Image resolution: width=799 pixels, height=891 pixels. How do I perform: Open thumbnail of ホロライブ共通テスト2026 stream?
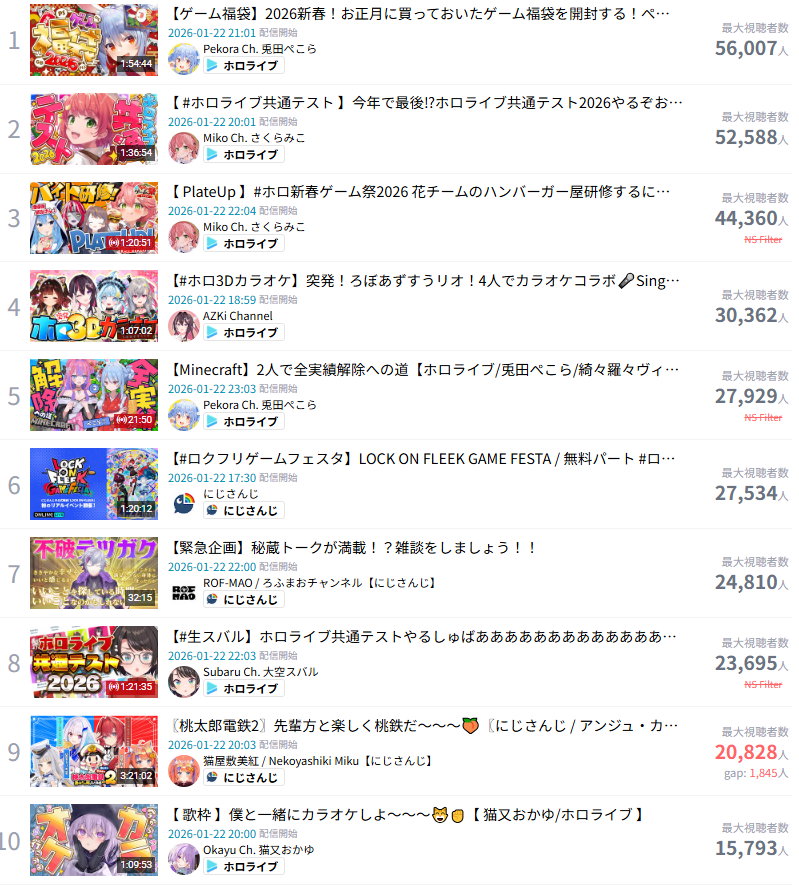(94, 130)
